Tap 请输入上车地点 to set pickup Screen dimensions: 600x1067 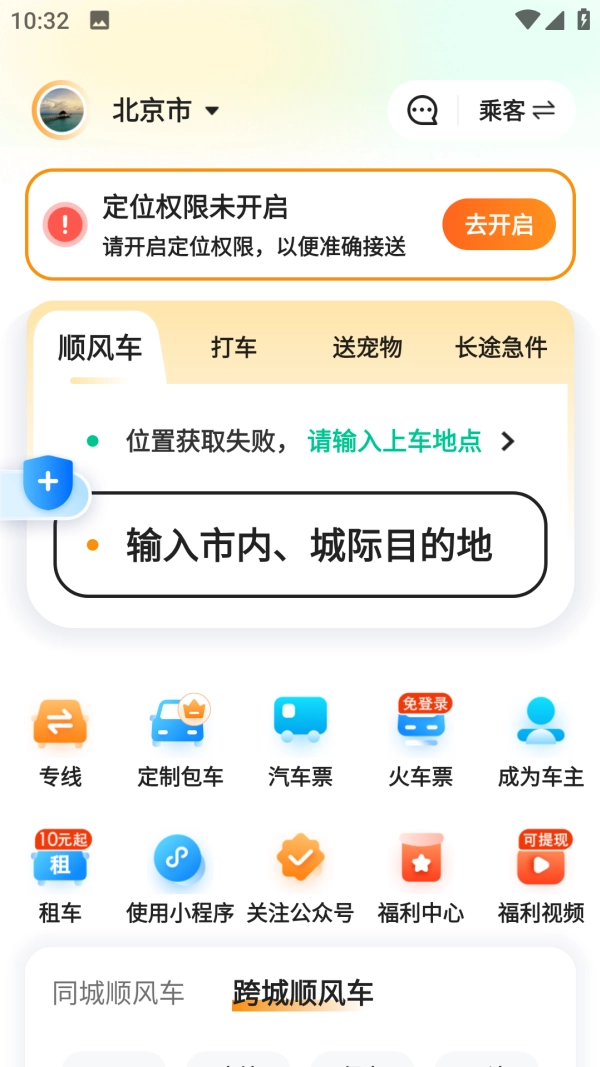pos(395,441)
